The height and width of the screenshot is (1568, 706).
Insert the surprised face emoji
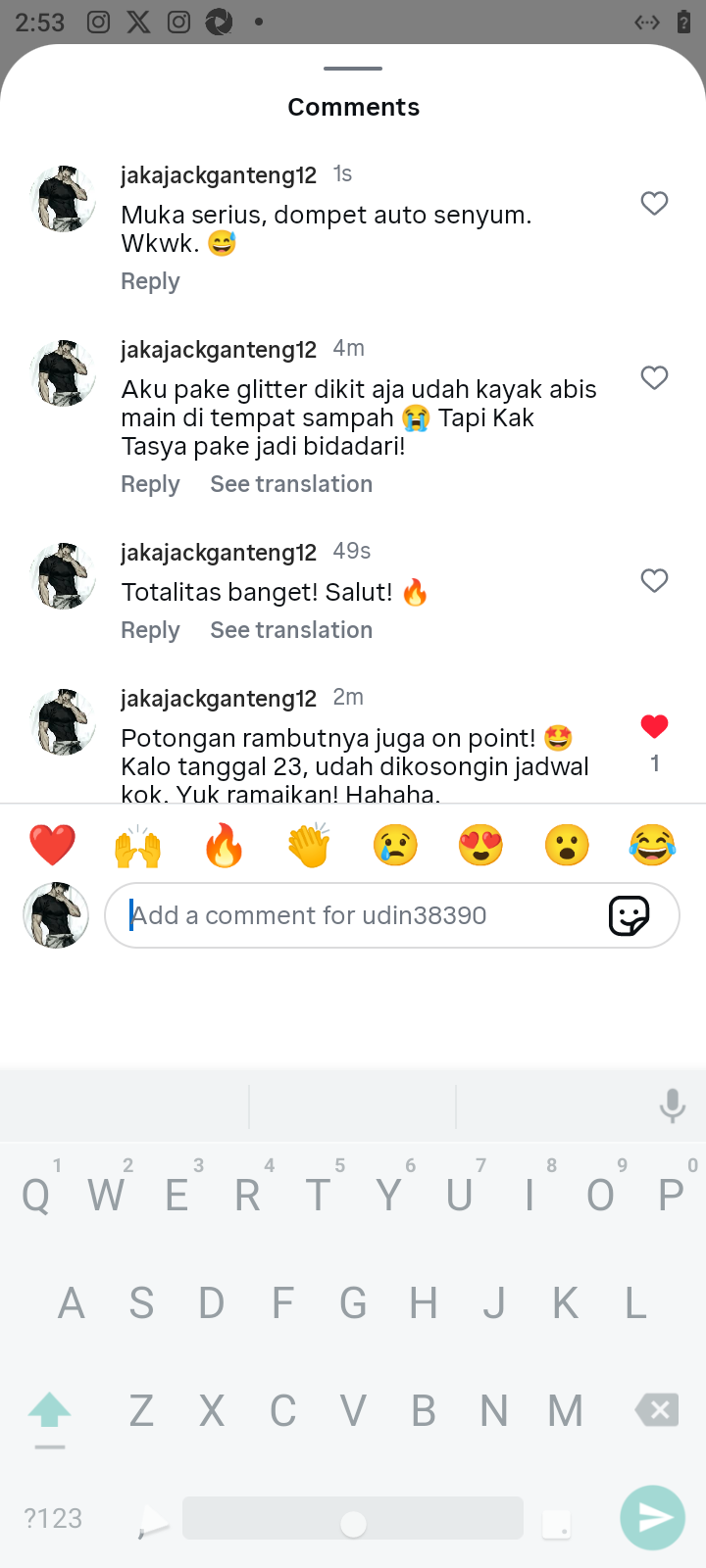[567, 845]
